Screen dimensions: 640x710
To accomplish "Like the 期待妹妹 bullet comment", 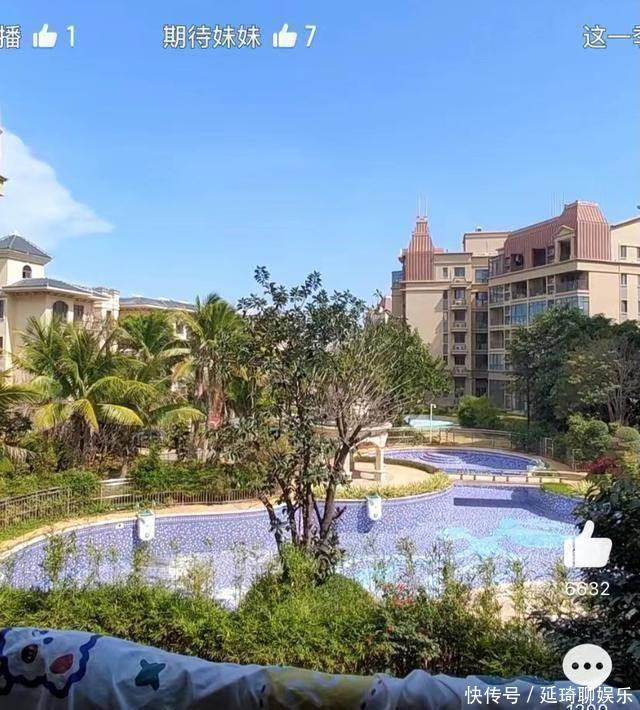I will [x=285, y=37].
